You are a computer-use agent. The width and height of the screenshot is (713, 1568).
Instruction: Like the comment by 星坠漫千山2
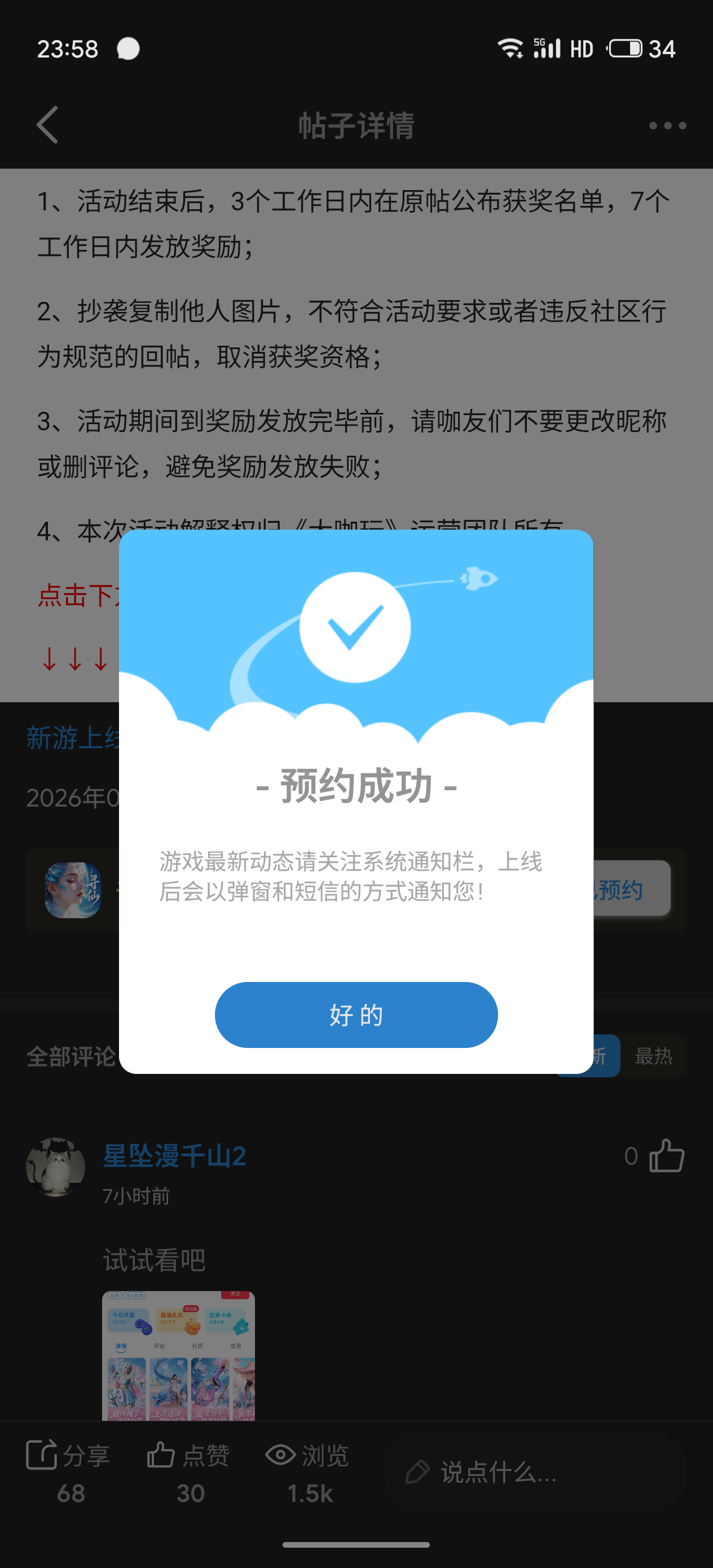point(666,1156)
